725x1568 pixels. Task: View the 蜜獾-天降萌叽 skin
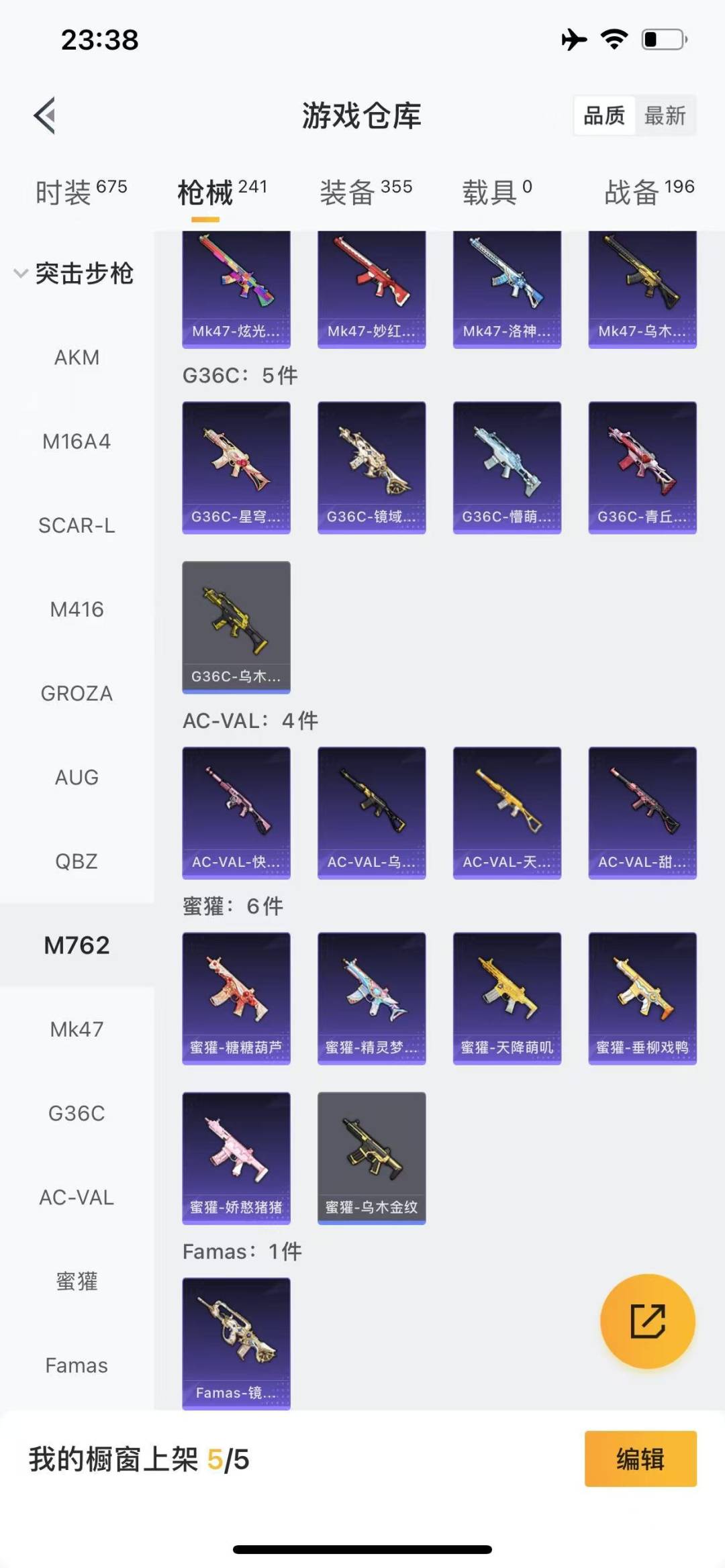(x=507, y=998)
